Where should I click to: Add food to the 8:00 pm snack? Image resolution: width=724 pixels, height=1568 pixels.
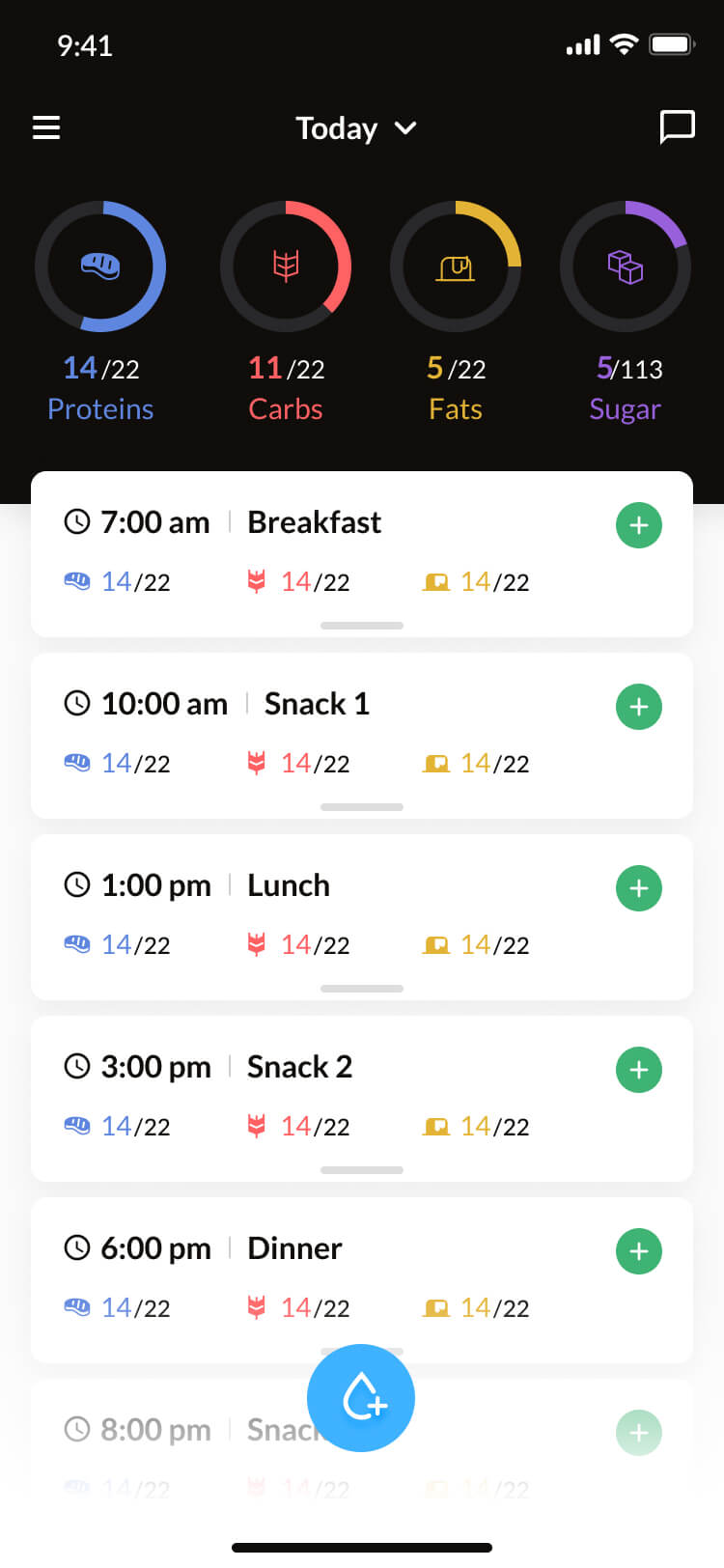tap(638, 1433)
